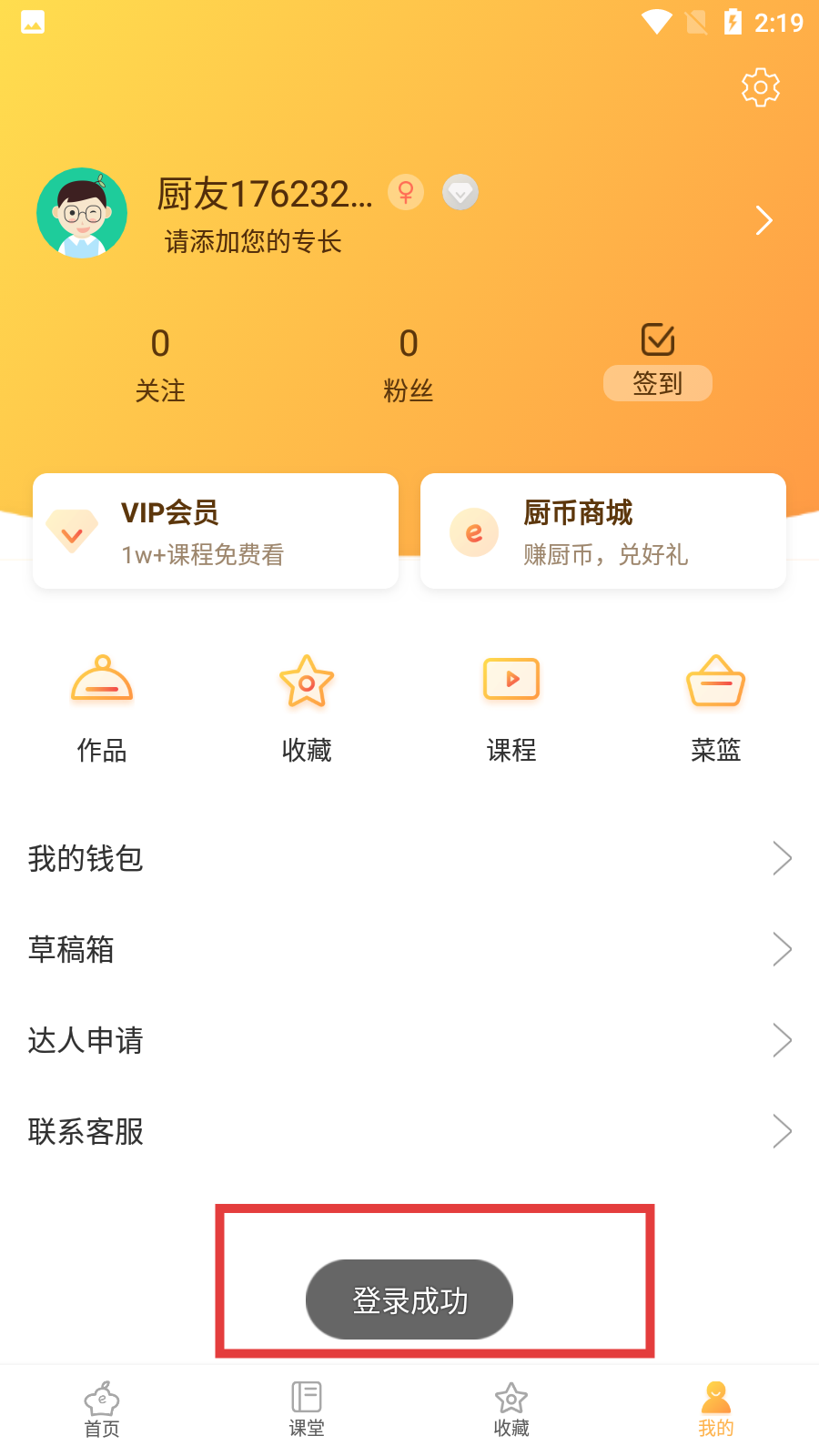This screenshot has height=1456, width=819.
Task: Open 我的钱包 wallet row
Action: 409,858
